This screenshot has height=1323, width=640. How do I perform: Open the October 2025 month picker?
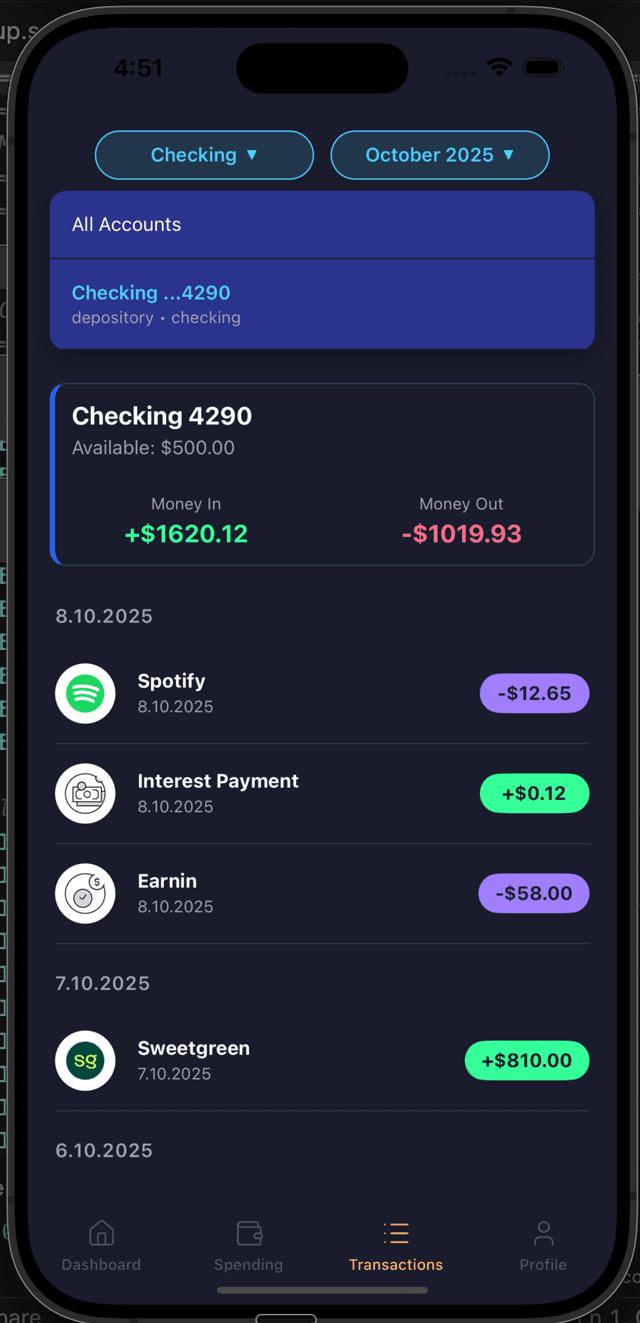(440, 155)
